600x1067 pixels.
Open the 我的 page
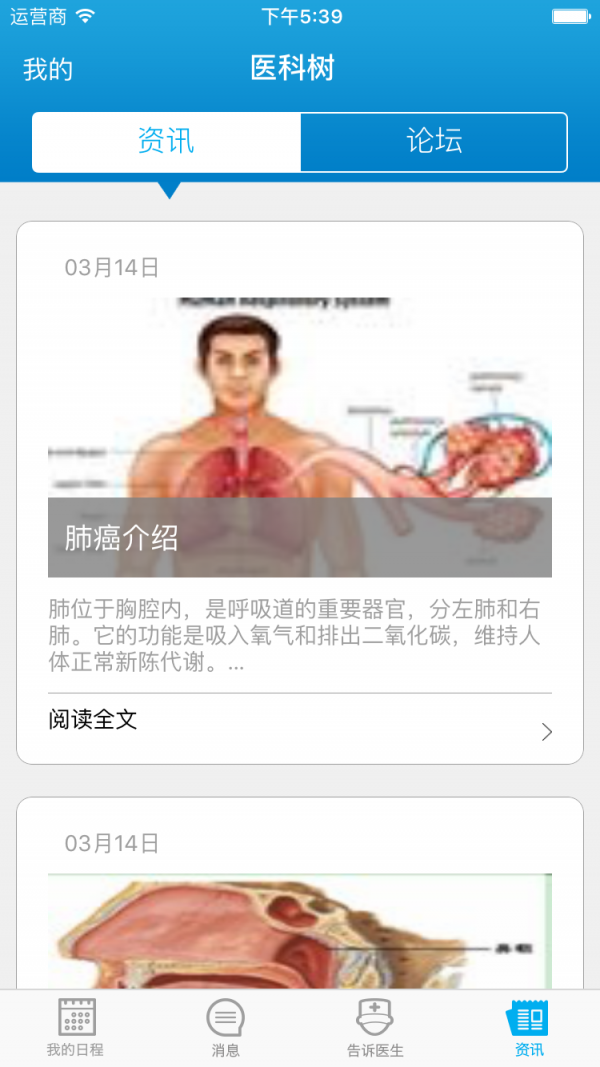(48, 69)
